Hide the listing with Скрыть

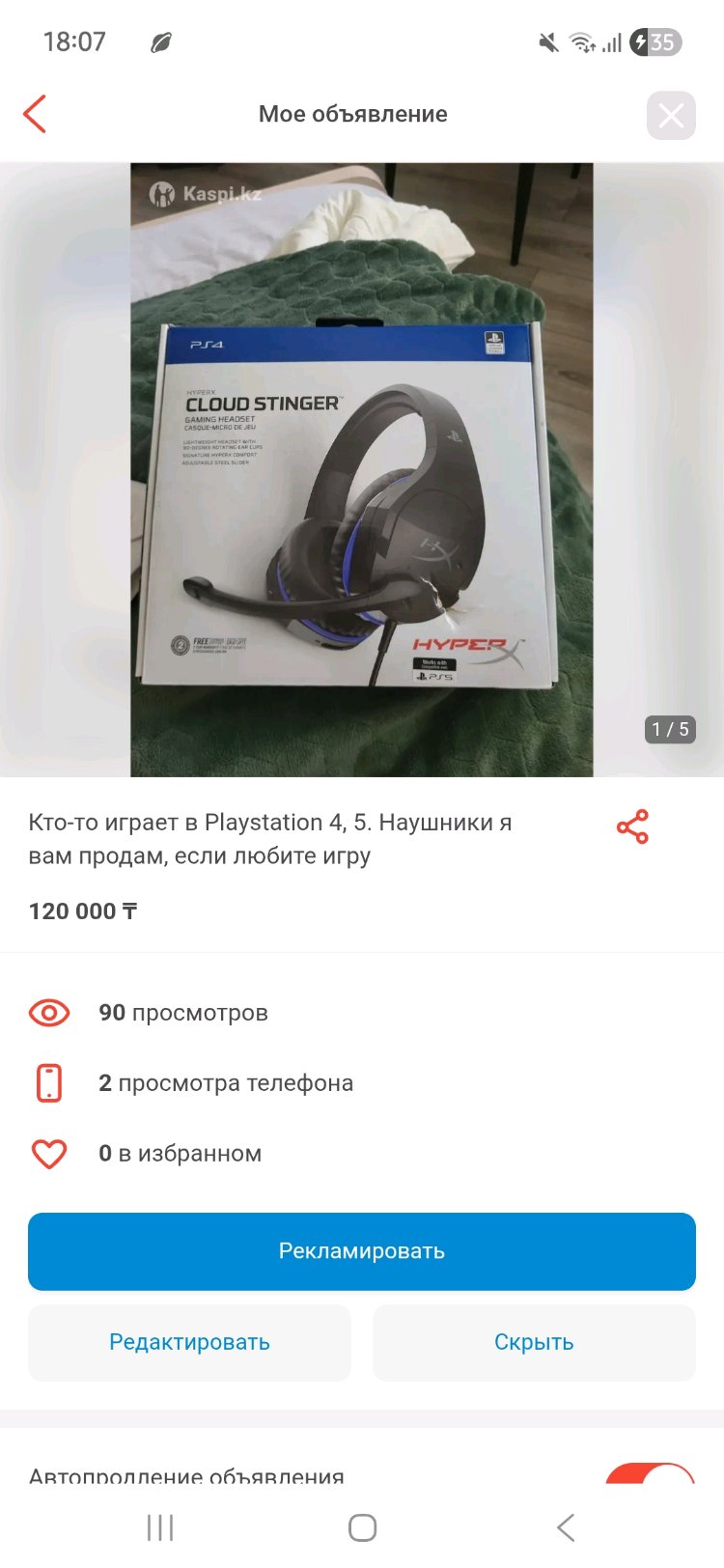click(x=534, y=1342)
